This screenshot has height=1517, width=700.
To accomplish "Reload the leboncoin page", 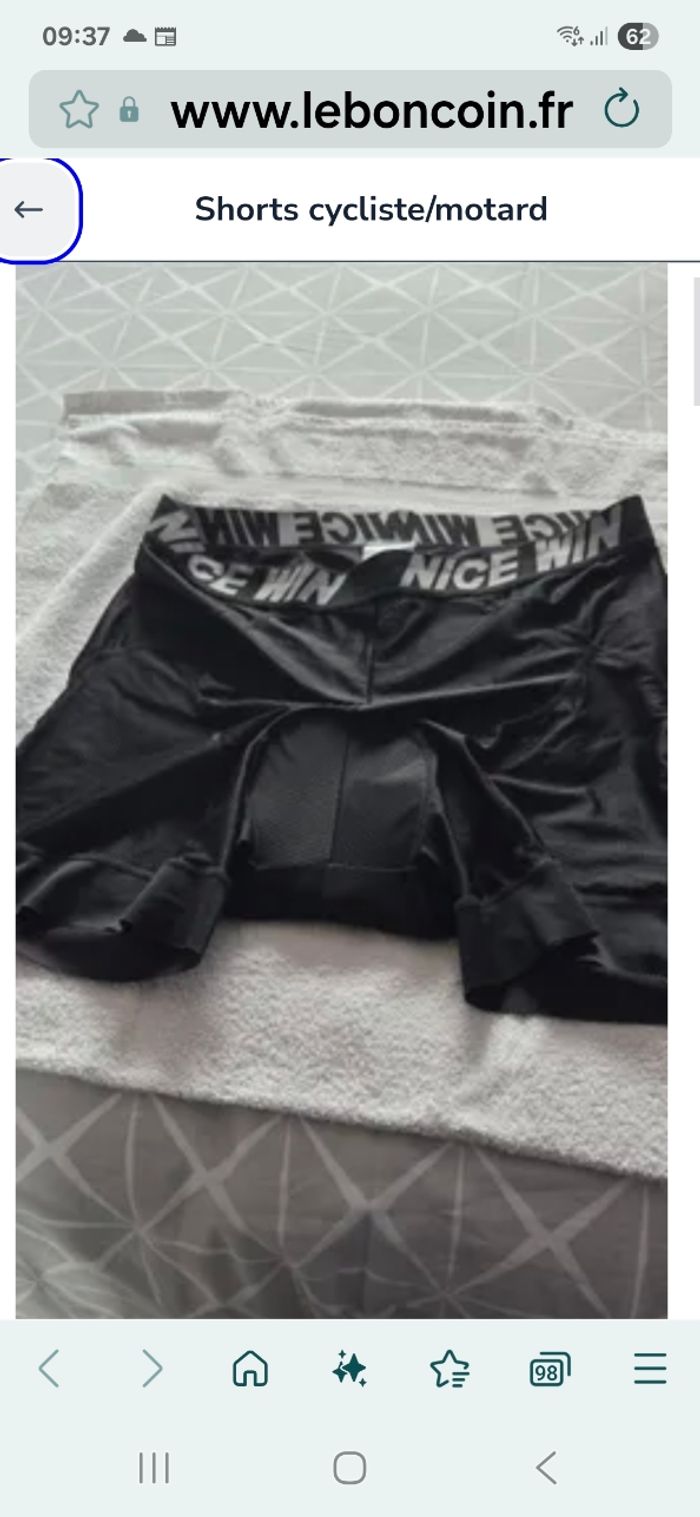I will [621, 110].
